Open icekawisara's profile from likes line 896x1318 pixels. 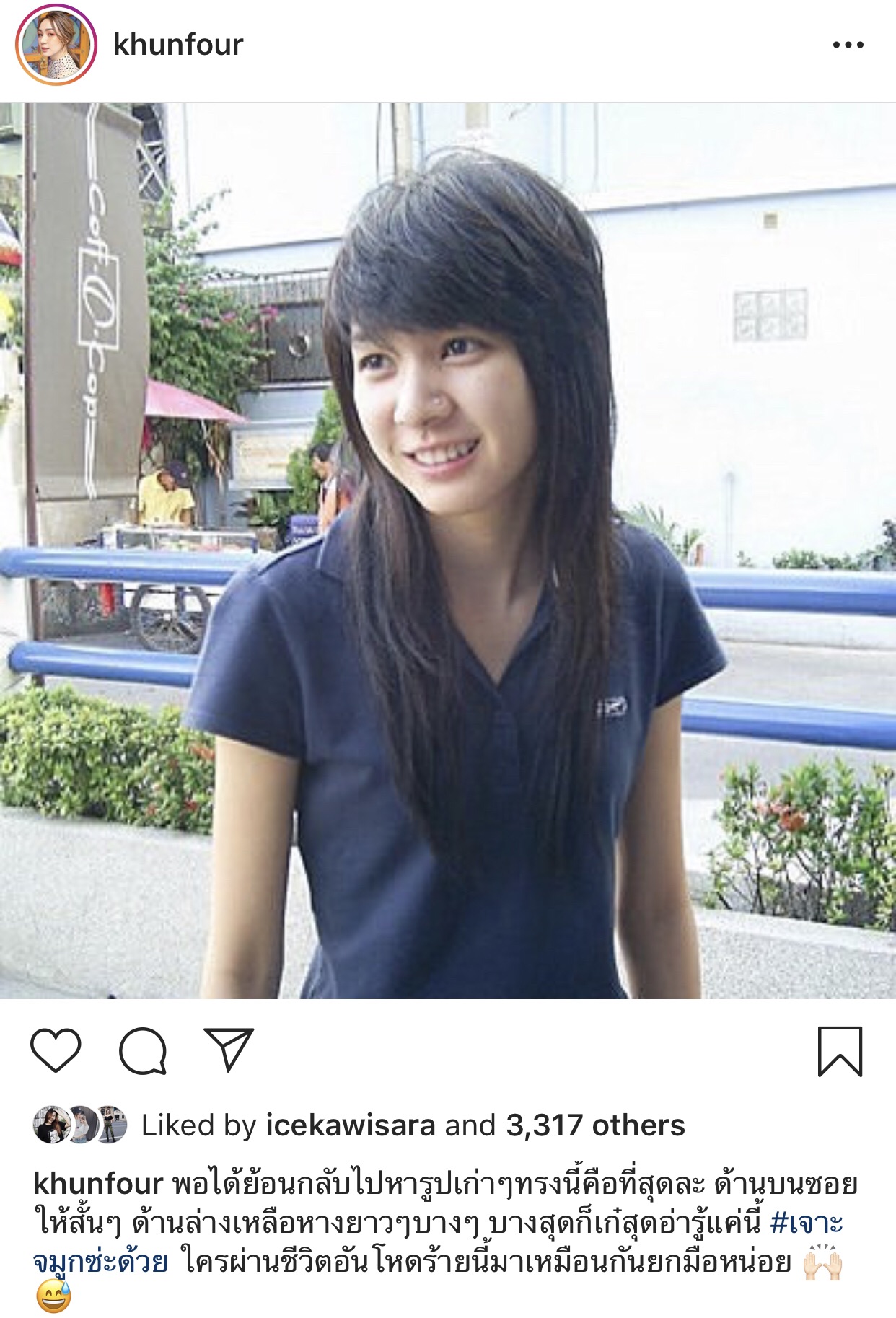tap(350, 1125)
